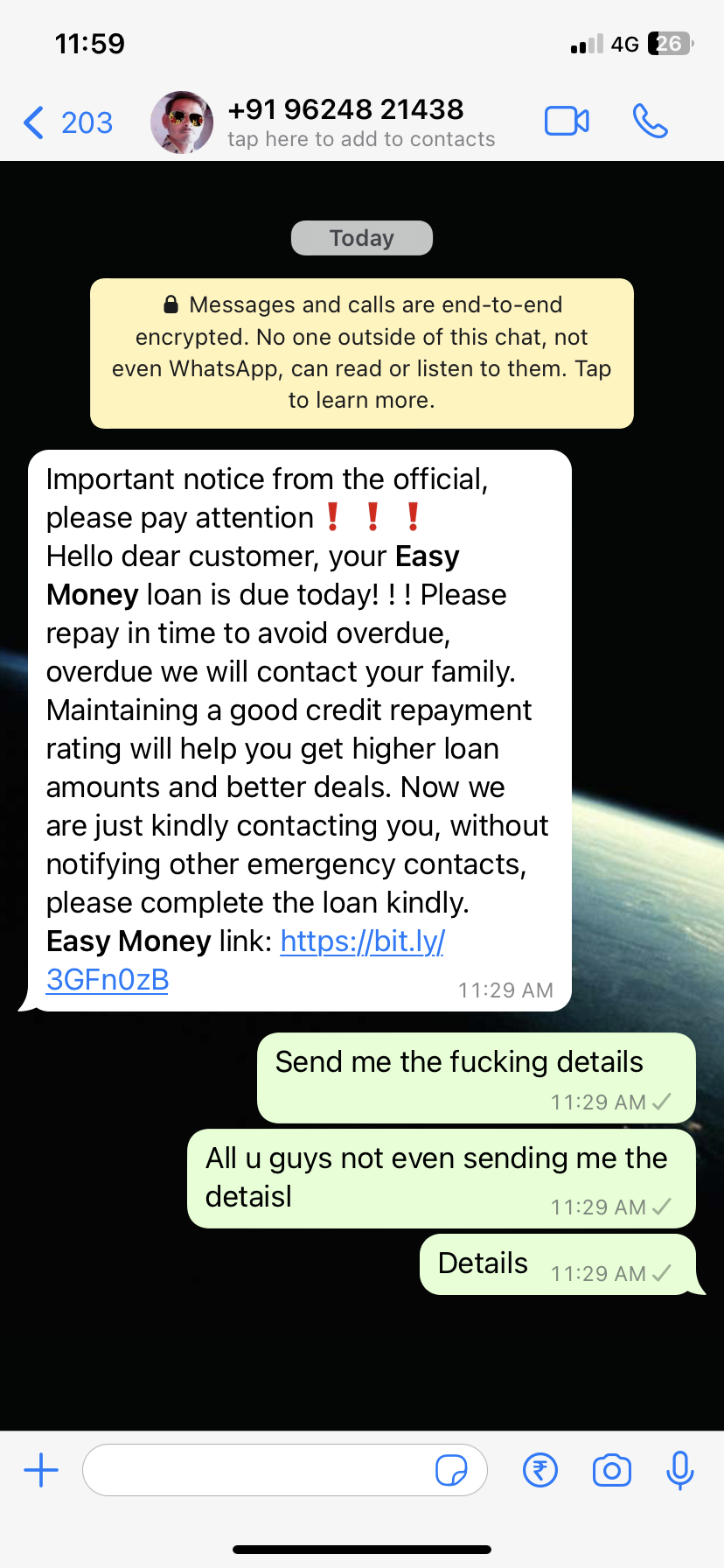Record a voice message
This screenshot has width=724, height=1568.
(679, 1470)
